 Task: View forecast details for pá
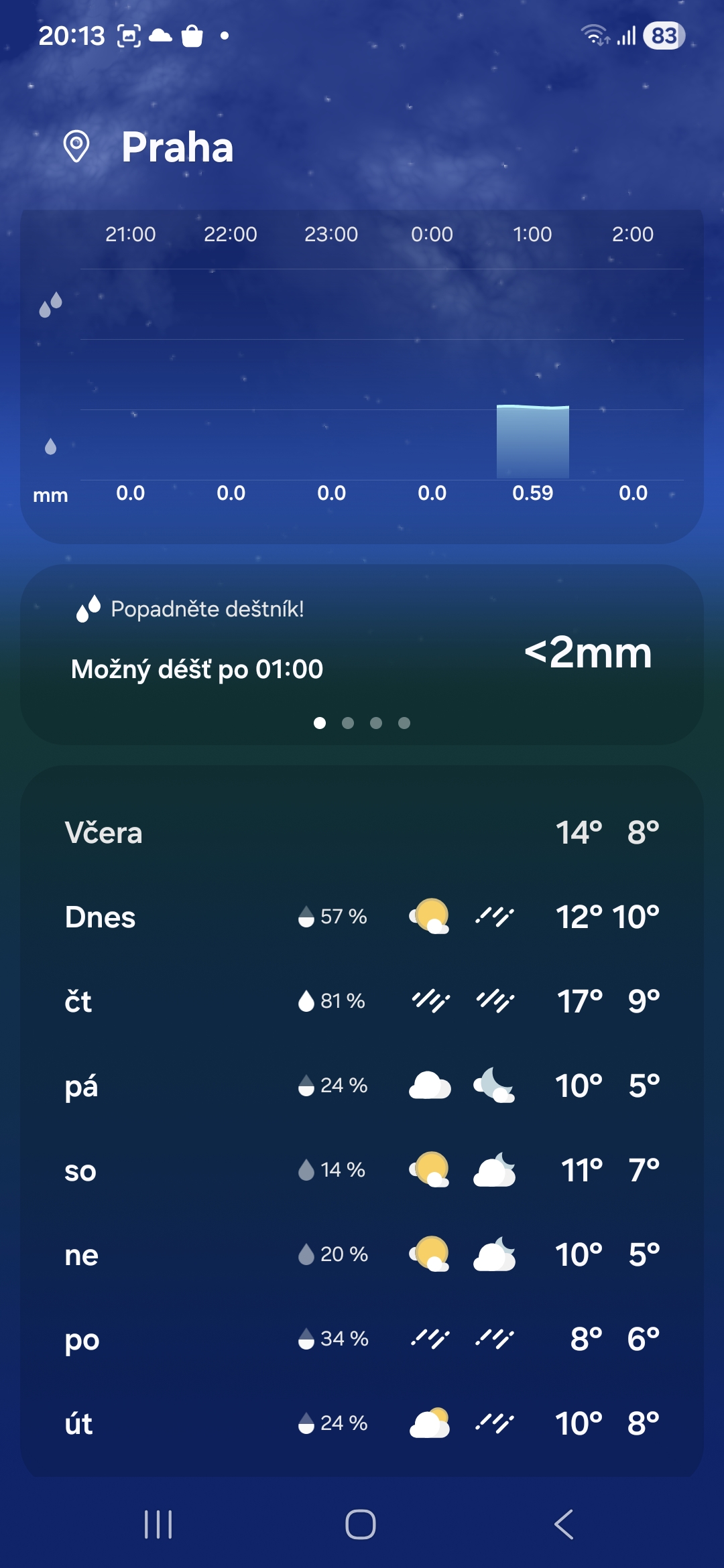pyautogui.click(x=362, y=1086)
